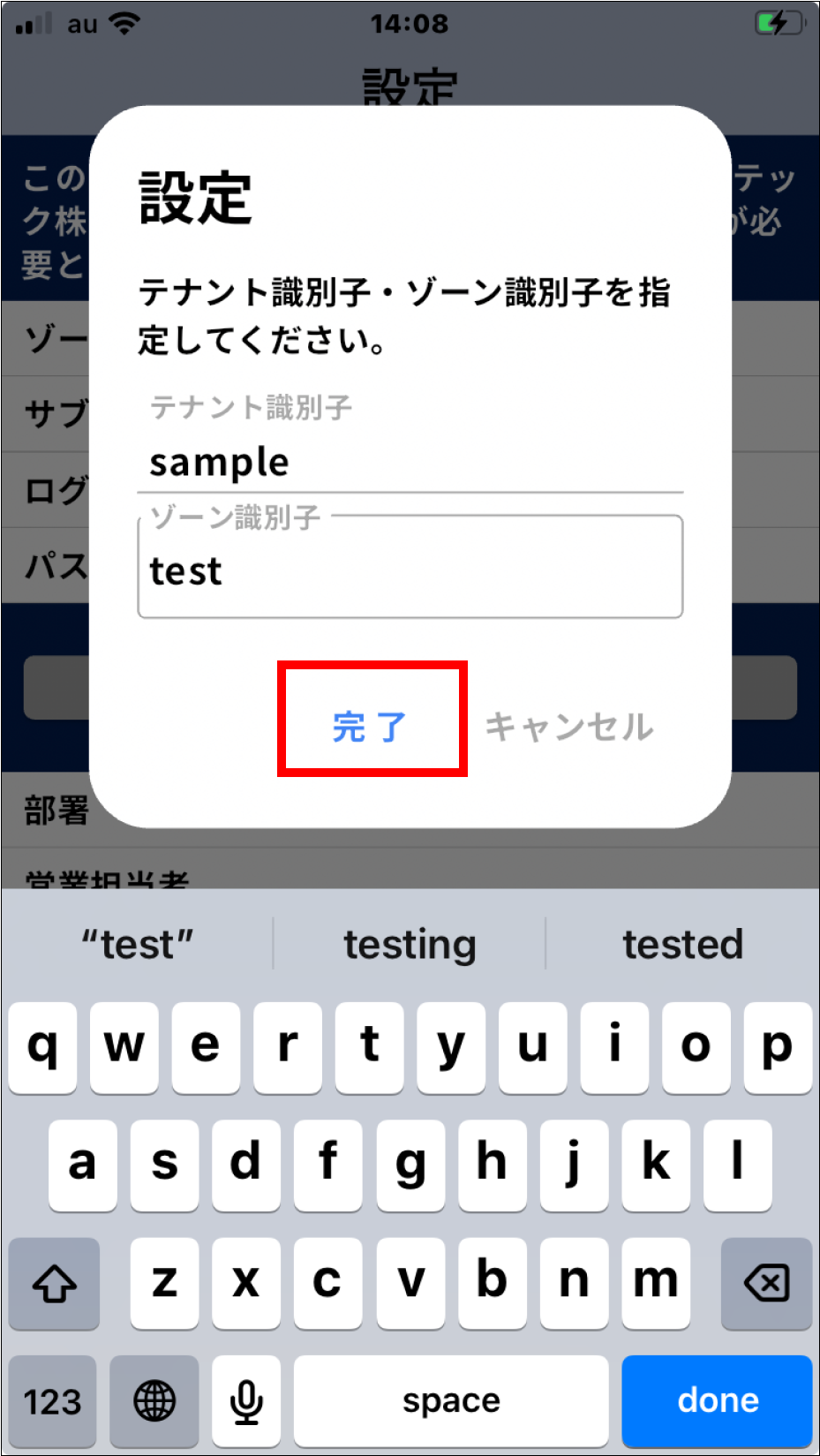
Task: Pick the "tested" autocomplete suggestion
Action: (683, 945)
